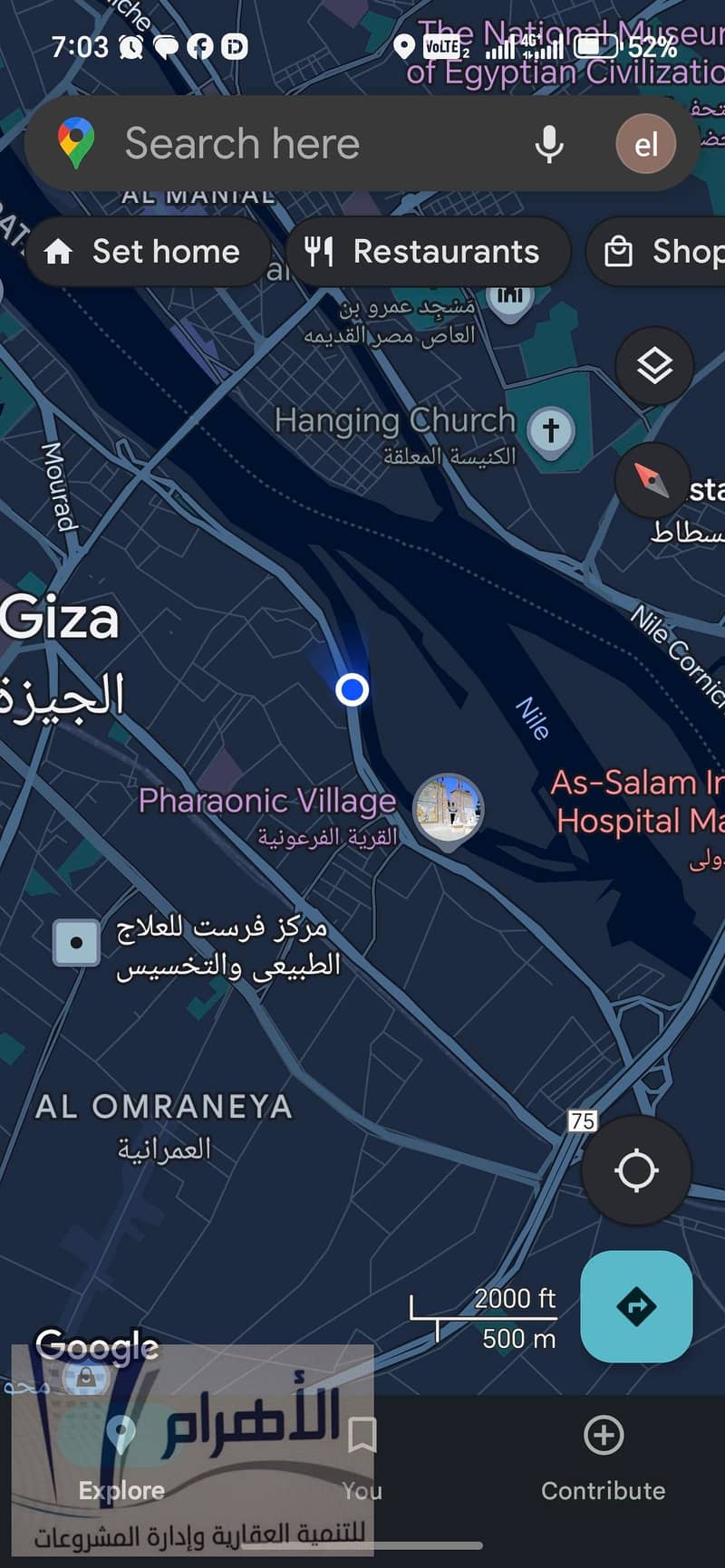Tap the compass to reorient map
725x1568 pixels.
(x=652, y=480)
